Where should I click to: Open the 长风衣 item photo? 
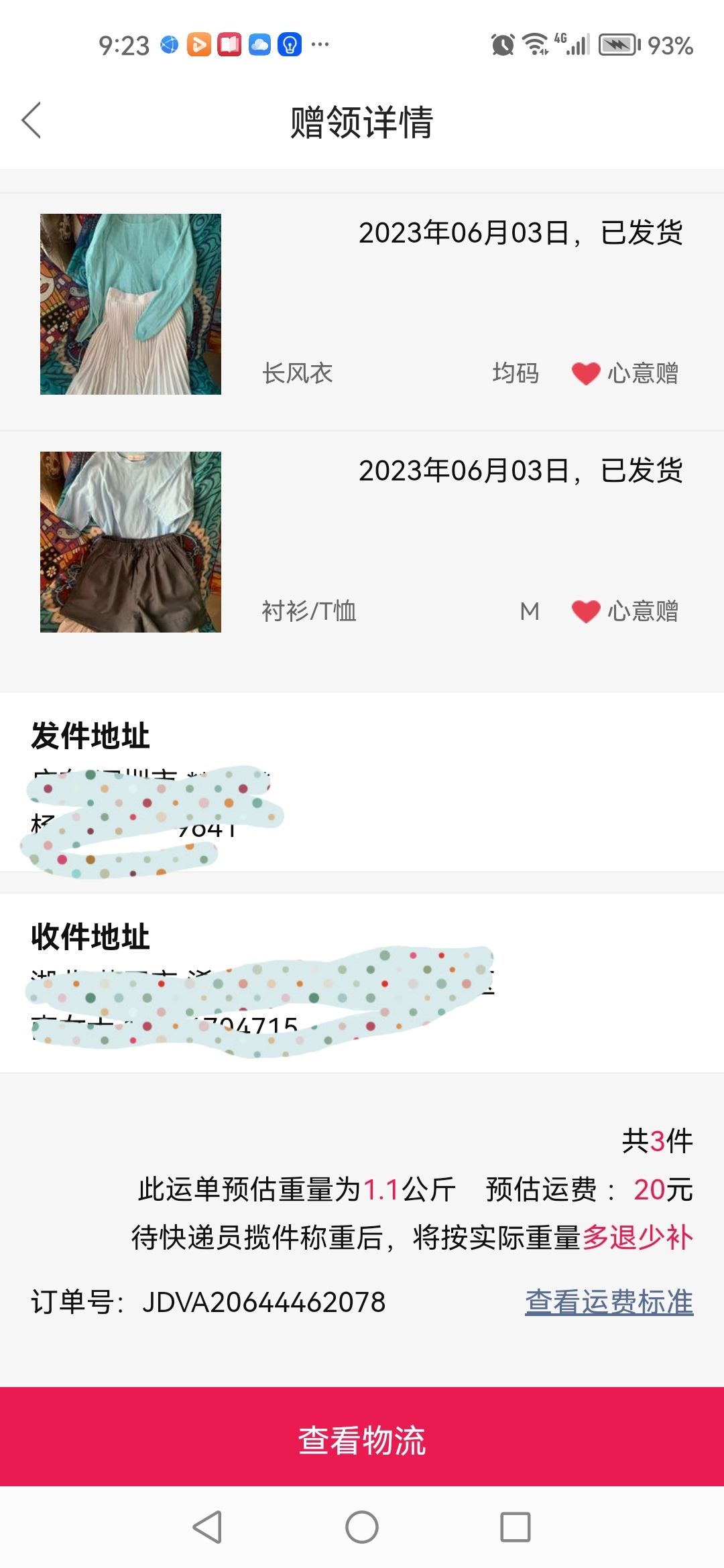(x=131, y=304)
